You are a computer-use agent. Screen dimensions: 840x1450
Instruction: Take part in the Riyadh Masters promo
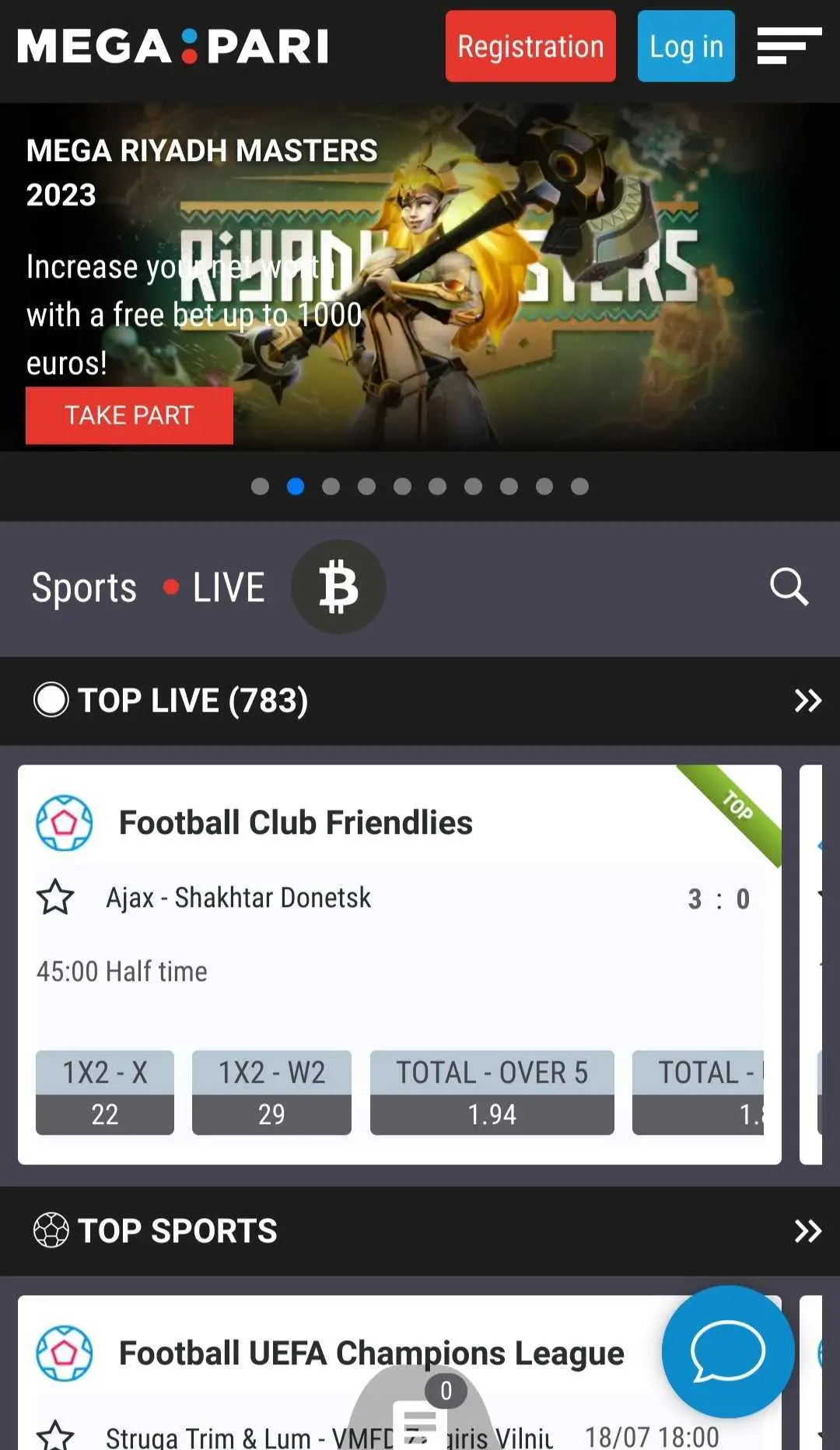click(129, 415)
